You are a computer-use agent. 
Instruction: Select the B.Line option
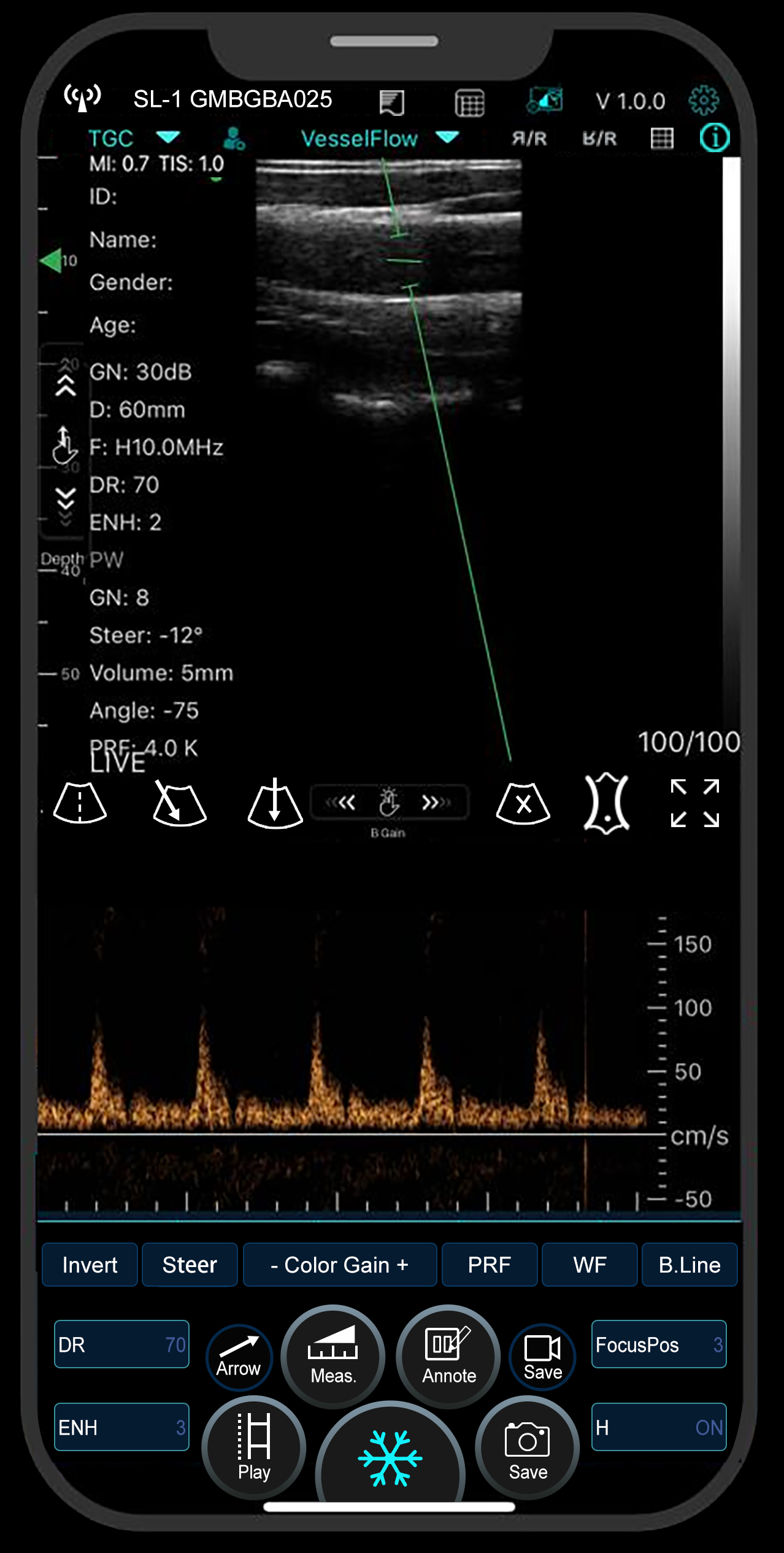pyautogui.click(x=689, y=1265)
